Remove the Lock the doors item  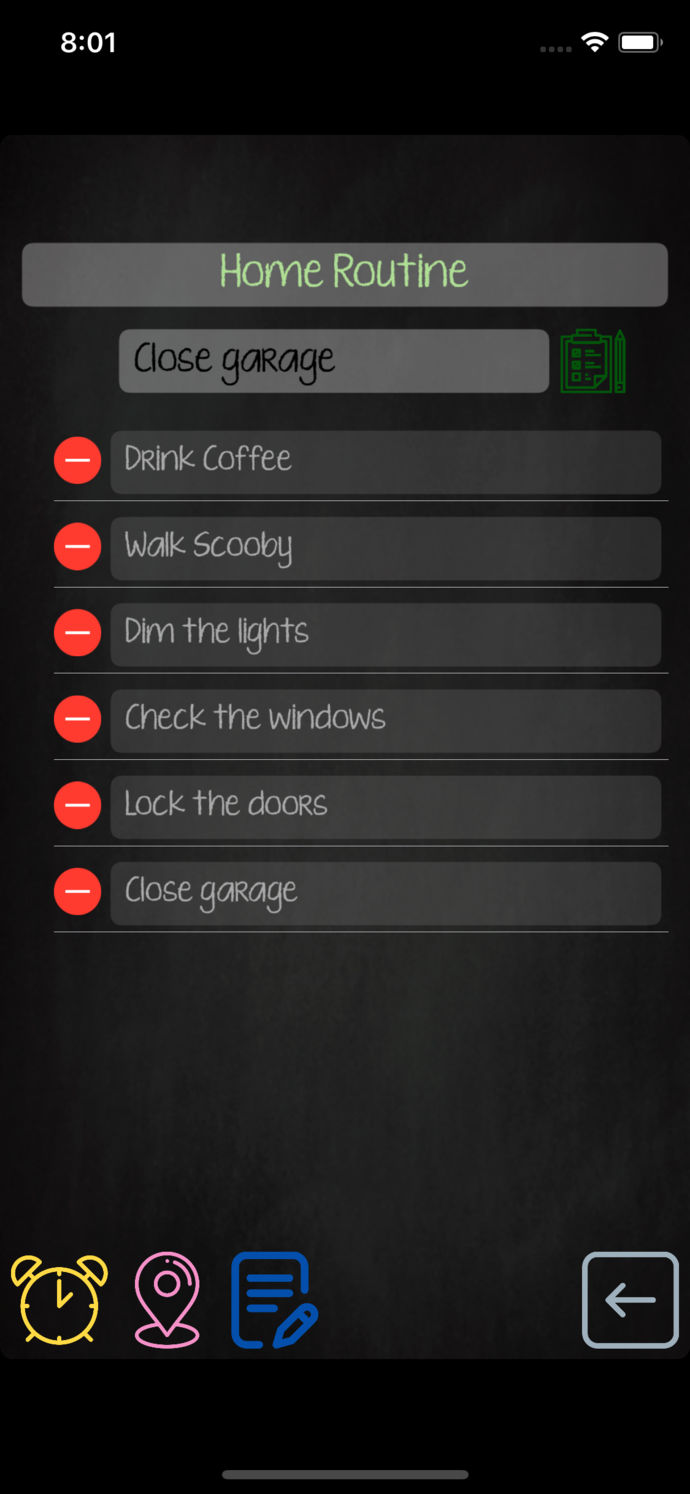(x=77, y=806)
